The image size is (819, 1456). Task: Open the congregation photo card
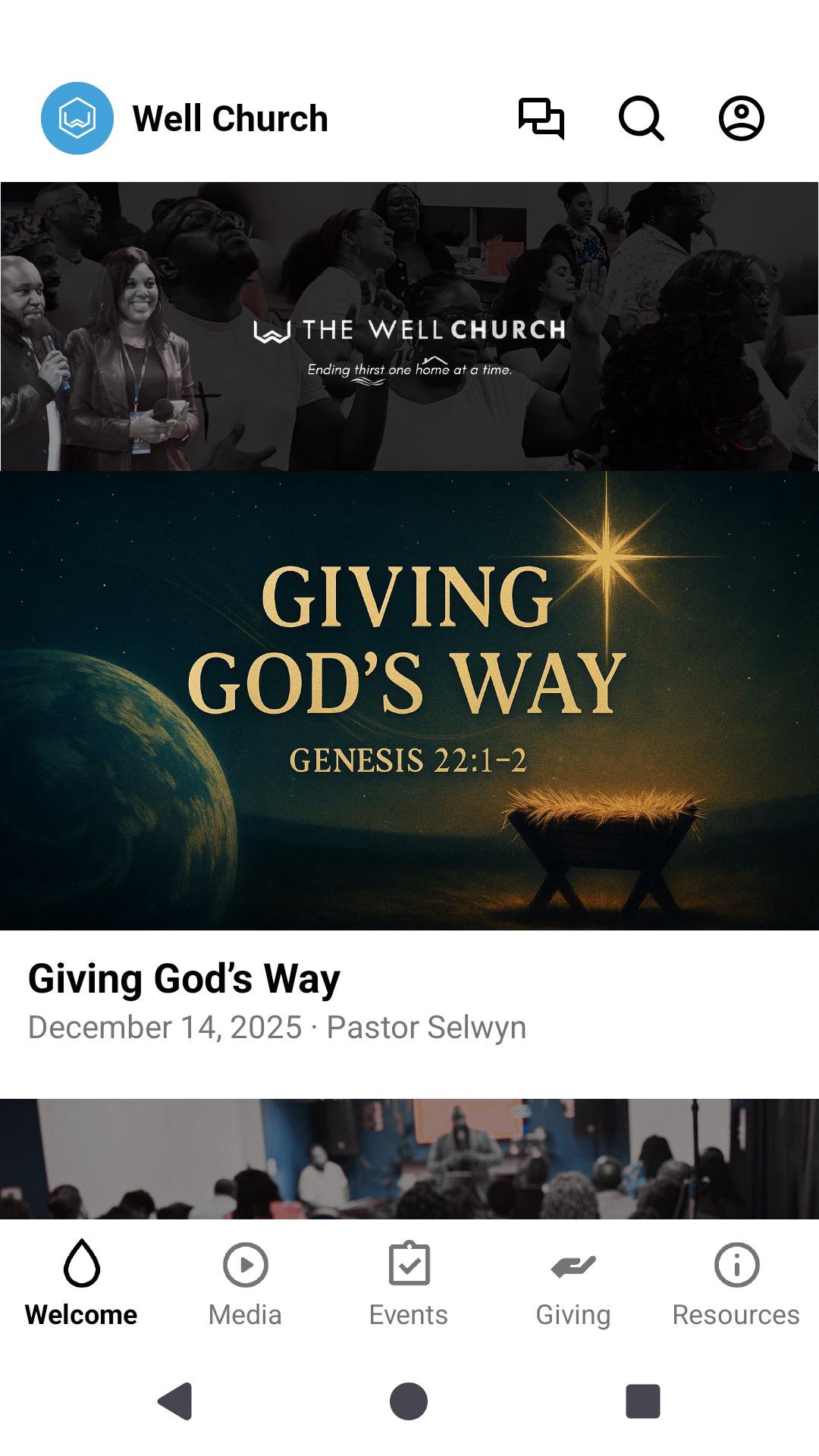[409, 1159]
